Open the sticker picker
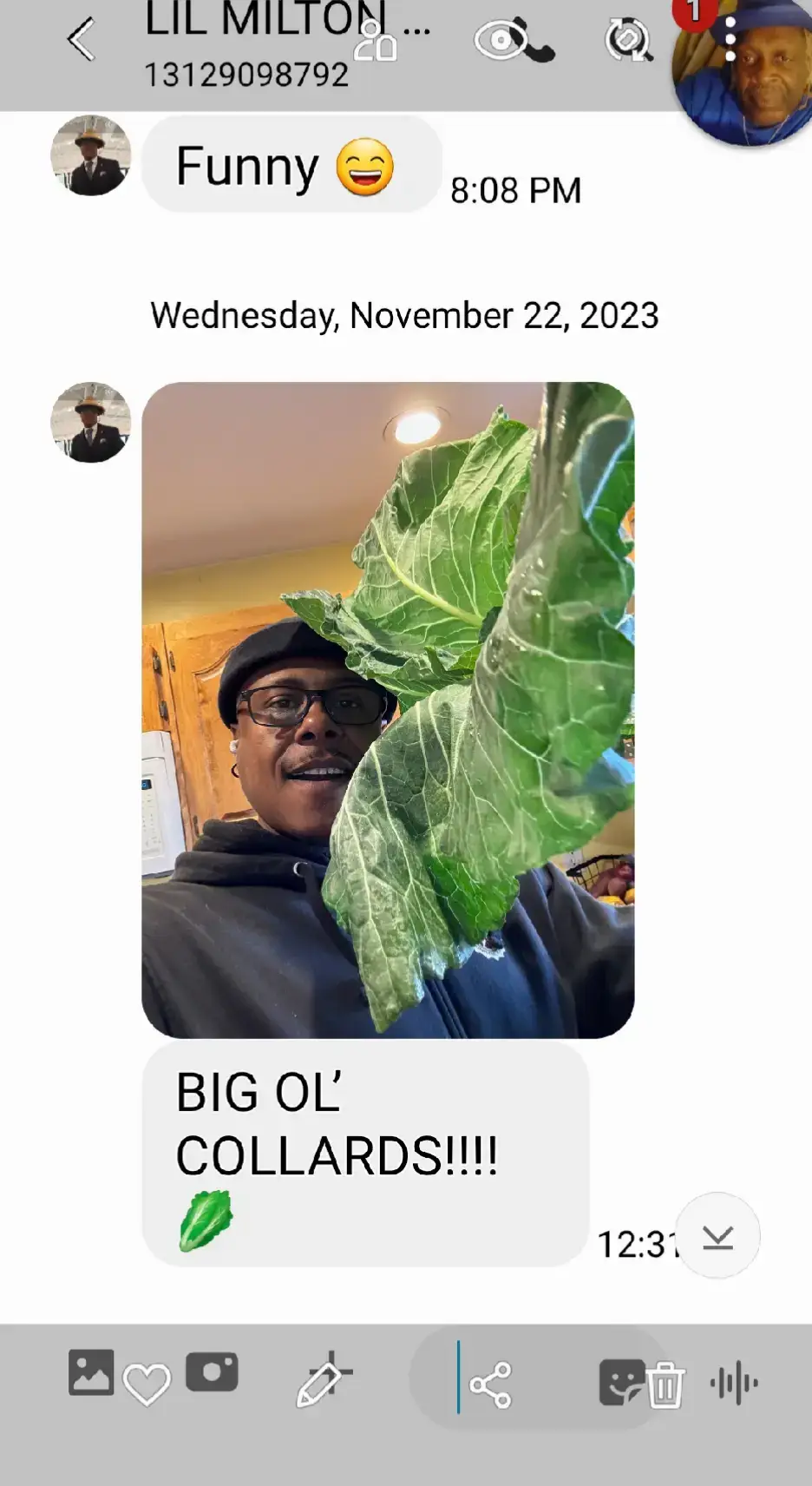 click(619, 1381)
